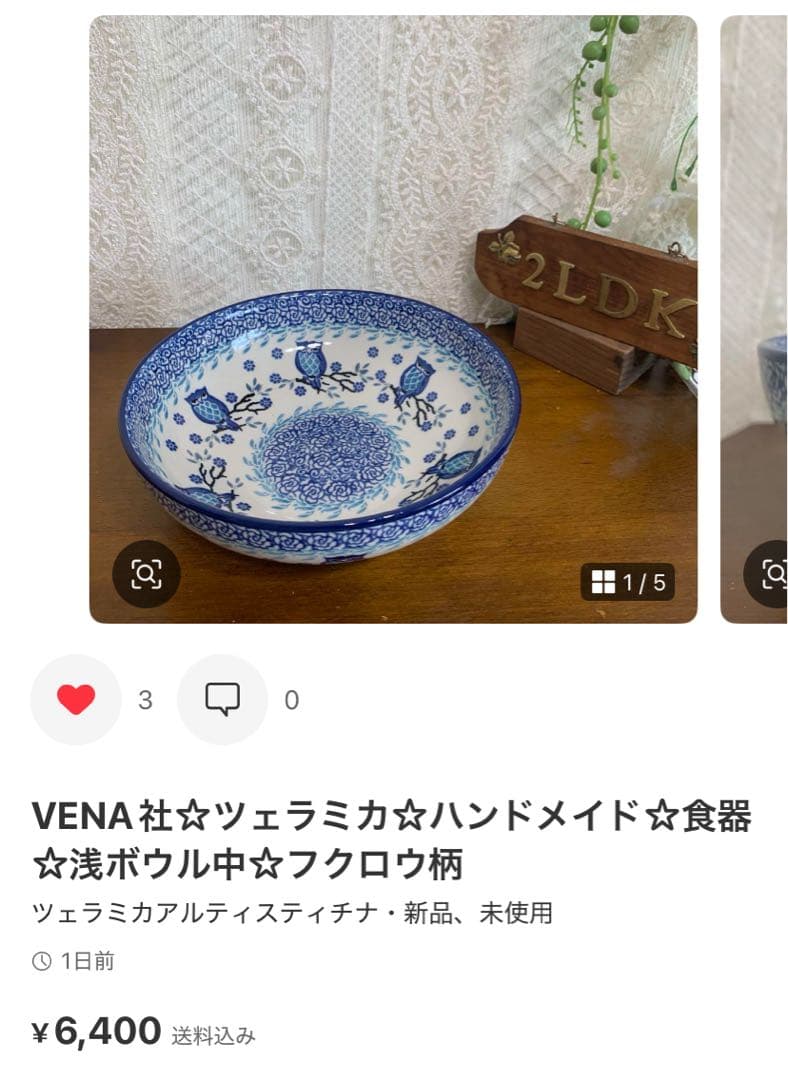Tap the grid squares icon beside the photo counter

pyautogui.click(x=606, y=578)
